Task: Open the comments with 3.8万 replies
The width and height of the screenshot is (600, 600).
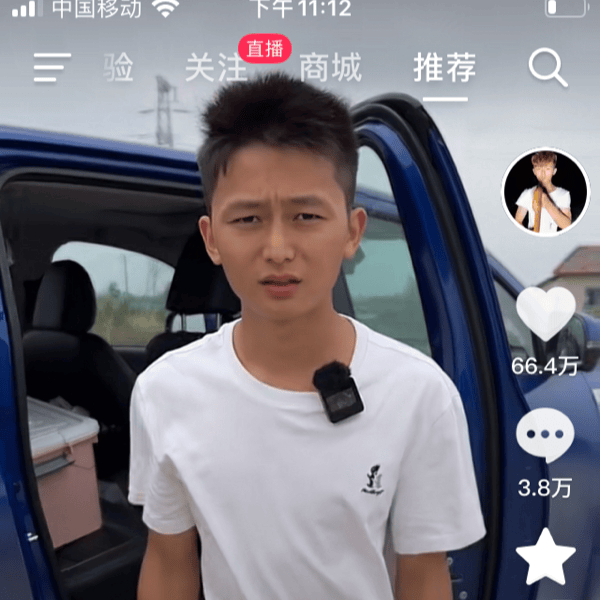Action: click(x=545, y=437)
